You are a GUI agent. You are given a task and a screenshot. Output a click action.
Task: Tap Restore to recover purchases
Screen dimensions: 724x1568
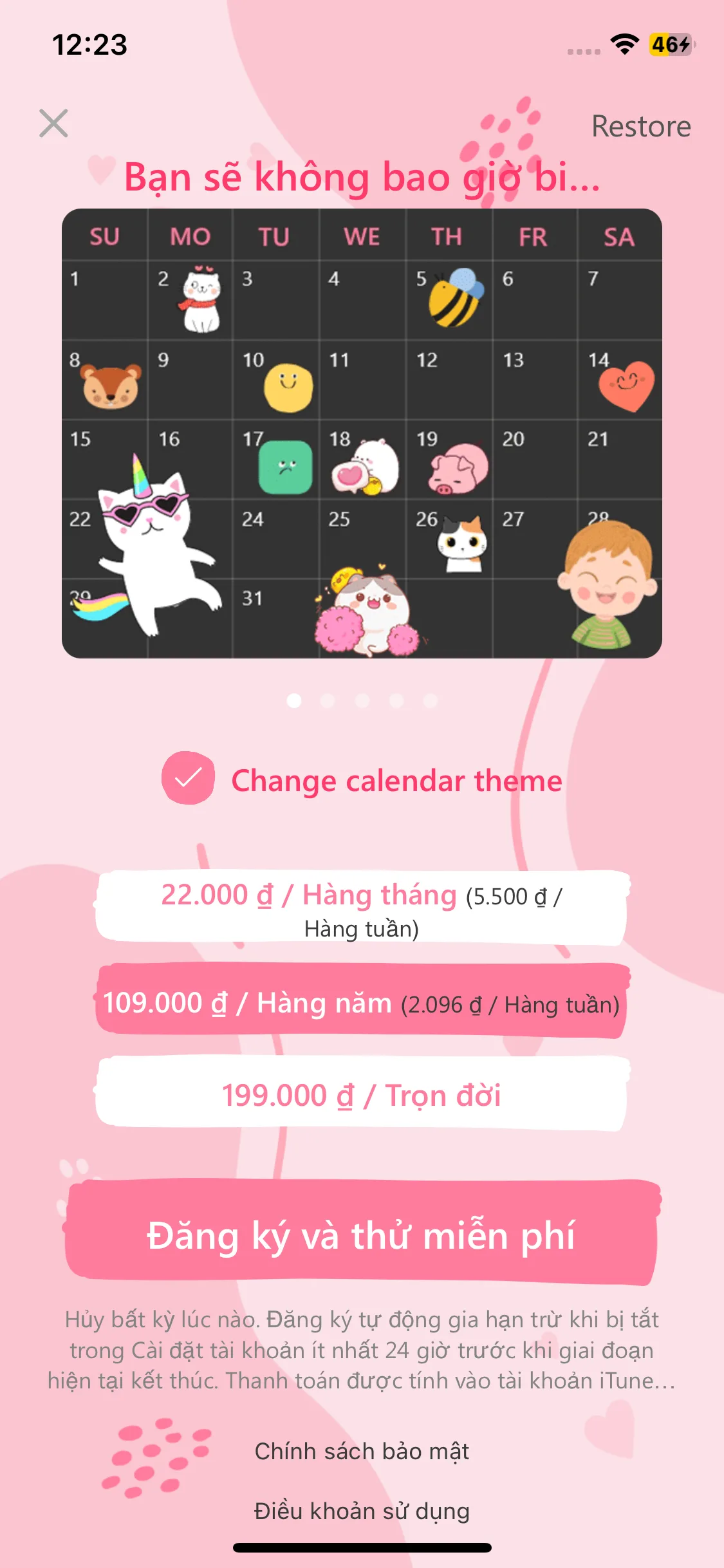pyautogui.click(x=641, y=126)
